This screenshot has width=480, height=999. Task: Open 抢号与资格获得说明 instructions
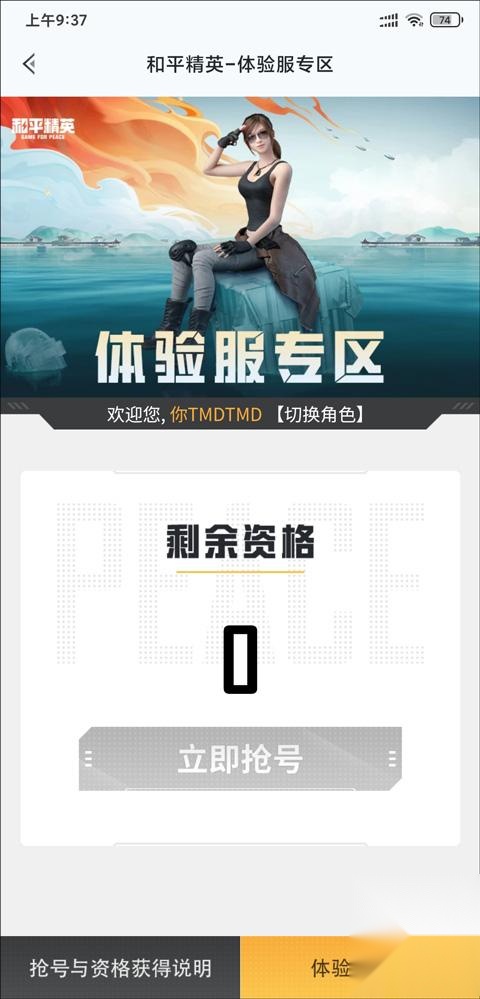pos(120,968)
